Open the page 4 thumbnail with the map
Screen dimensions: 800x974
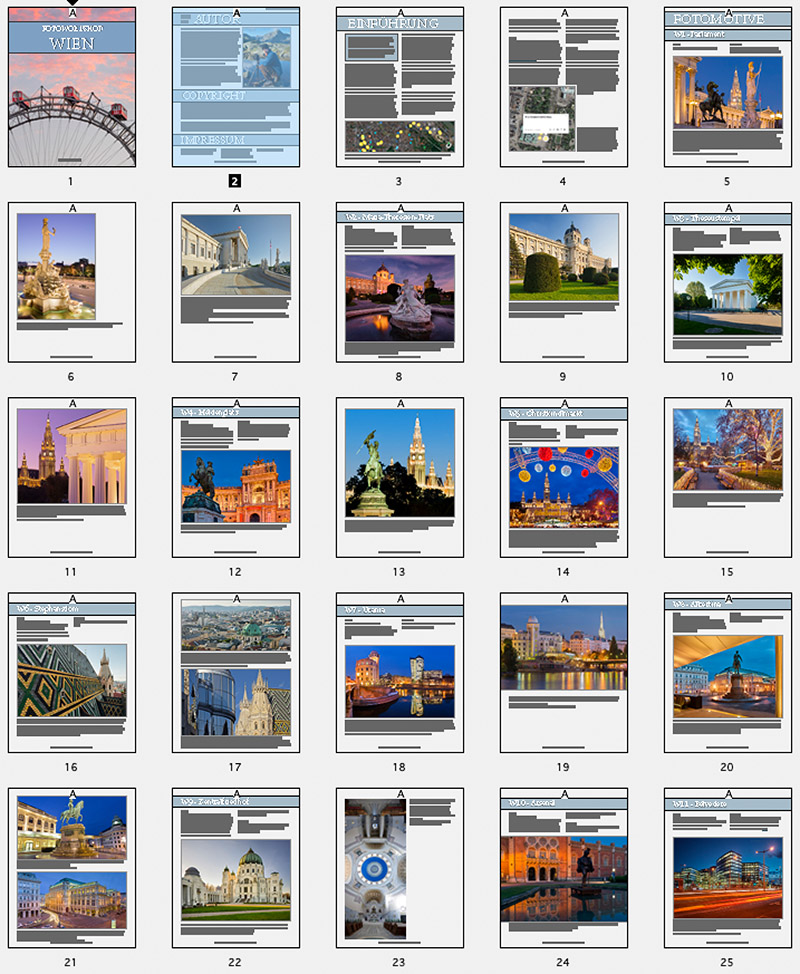pos(563,90)
